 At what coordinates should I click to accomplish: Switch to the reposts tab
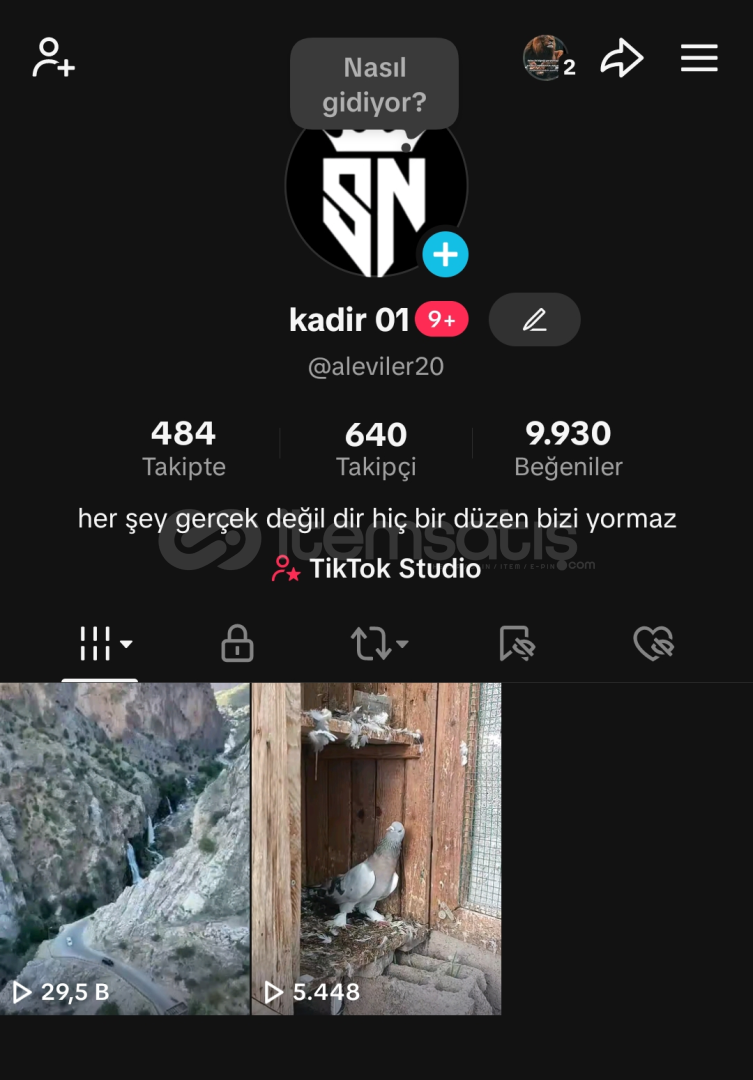pyautogui.click(x=377, y=644)
